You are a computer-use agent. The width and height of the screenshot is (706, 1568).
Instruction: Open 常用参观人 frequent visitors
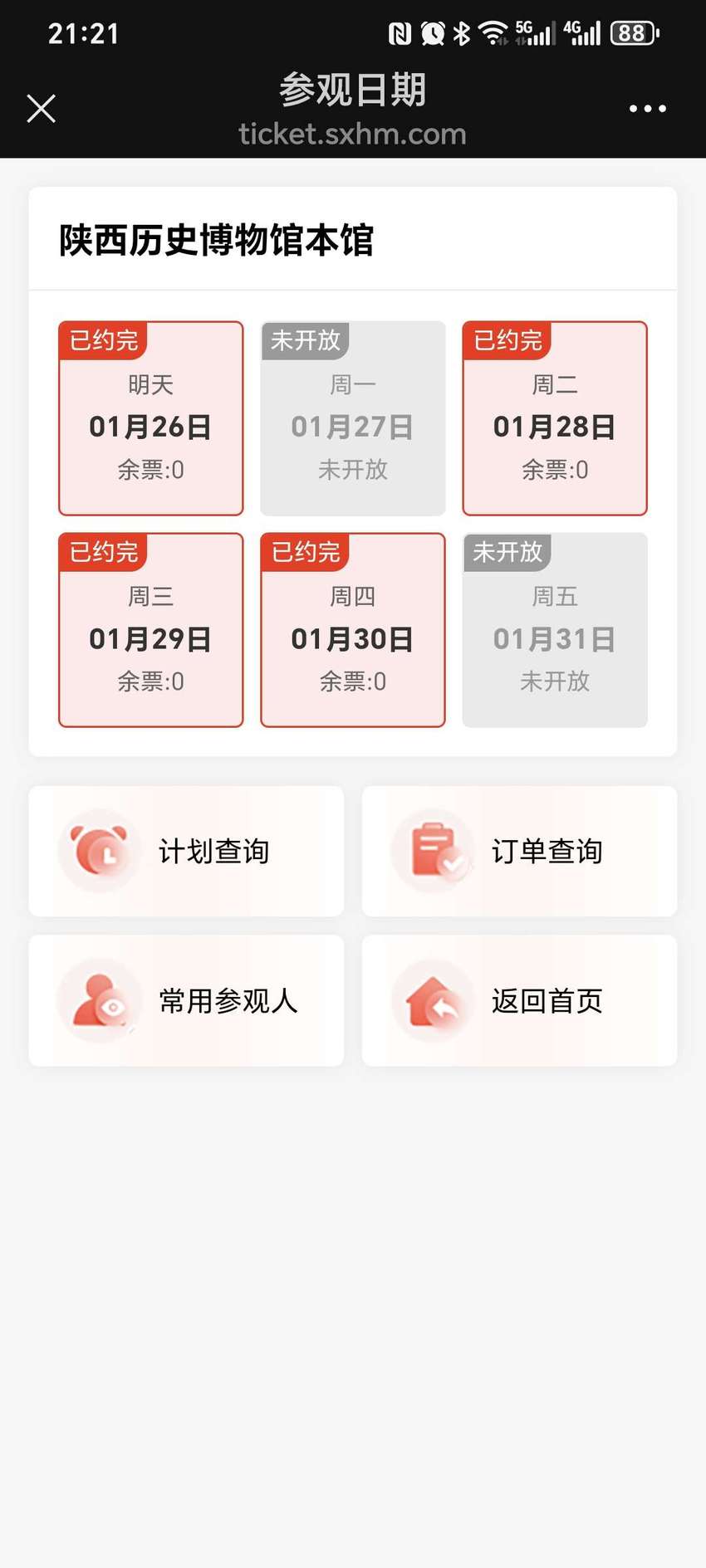pyautogui.click(x=186, y=1001)
